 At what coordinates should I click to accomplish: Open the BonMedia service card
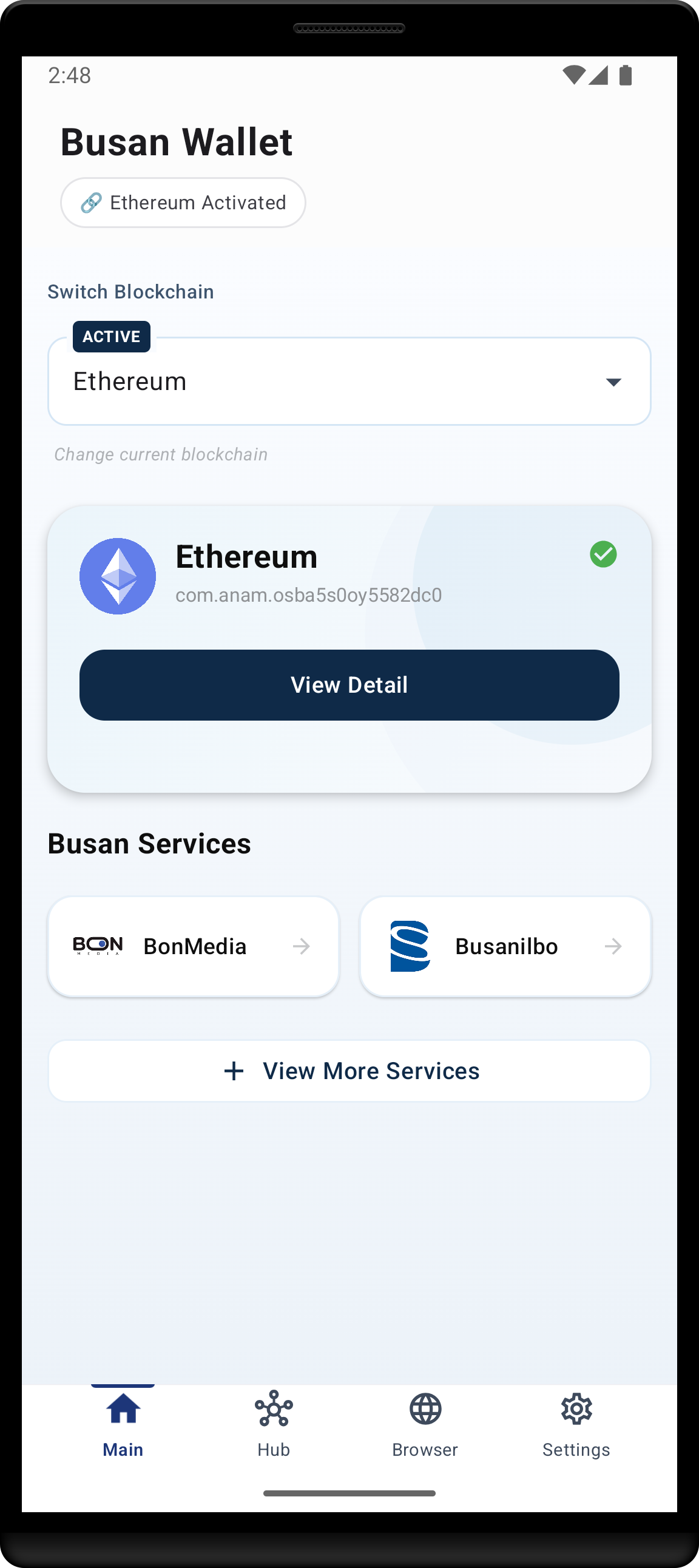click(x=193, y=946)
